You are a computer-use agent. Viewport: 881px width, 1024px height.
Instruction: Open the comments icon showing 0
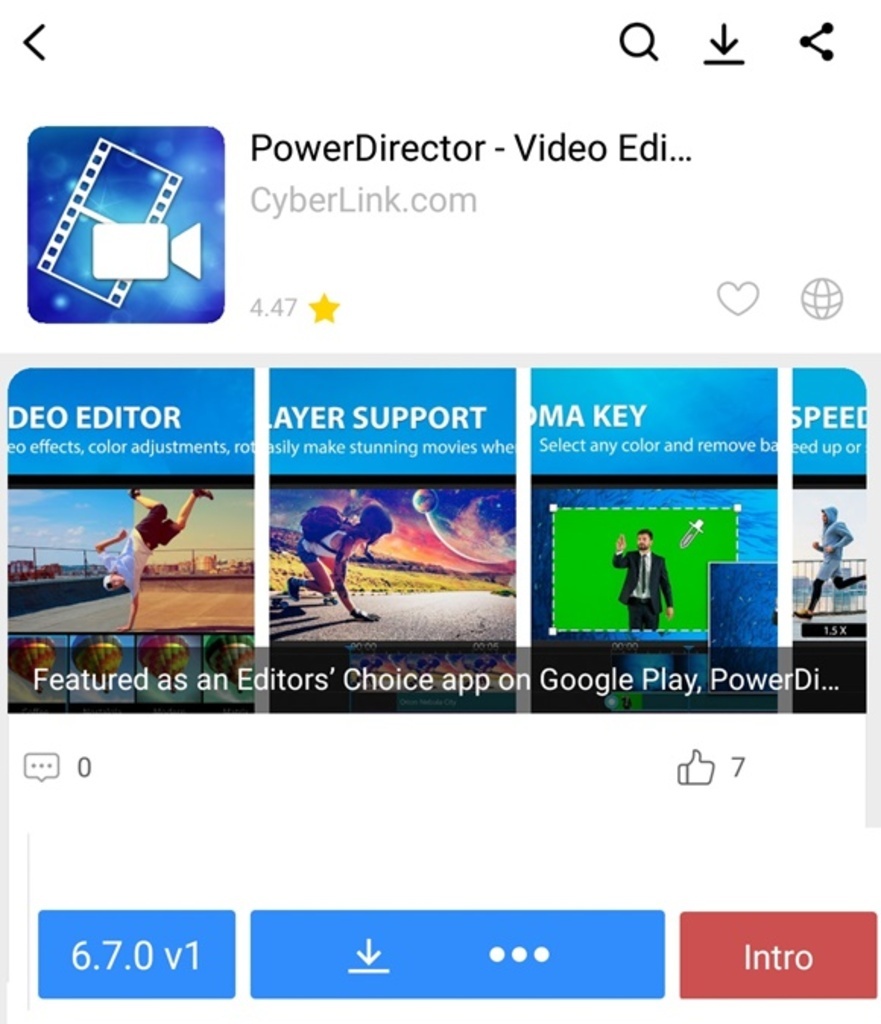coord(42,767)
